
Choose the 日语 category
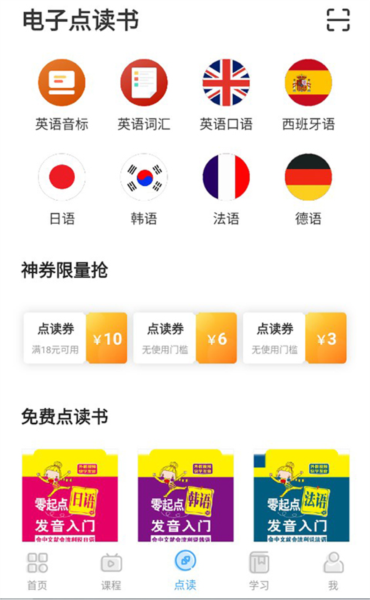tap(62, 190)
